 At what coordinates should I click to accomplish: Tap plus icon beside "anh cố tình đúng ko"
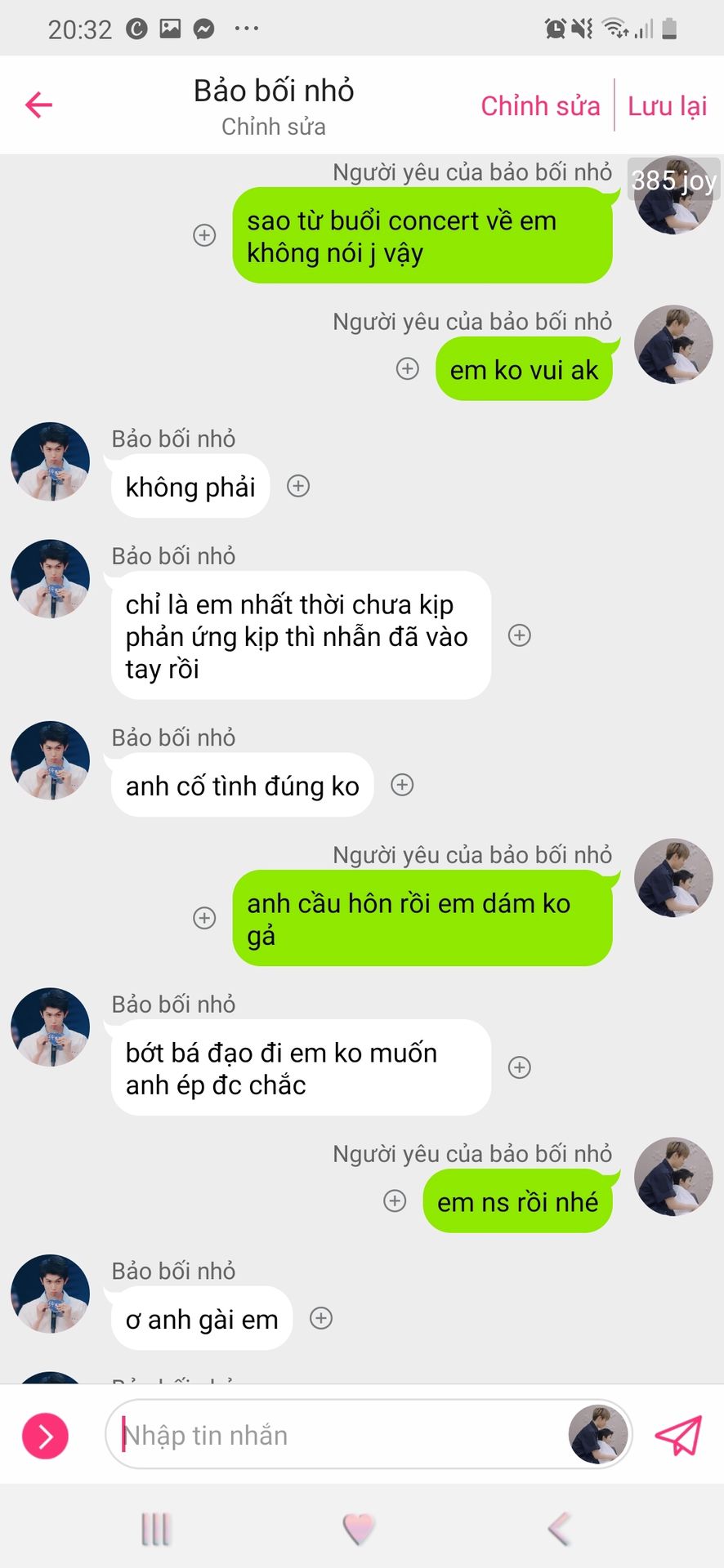pyautogui.click(x=402, y=786)
